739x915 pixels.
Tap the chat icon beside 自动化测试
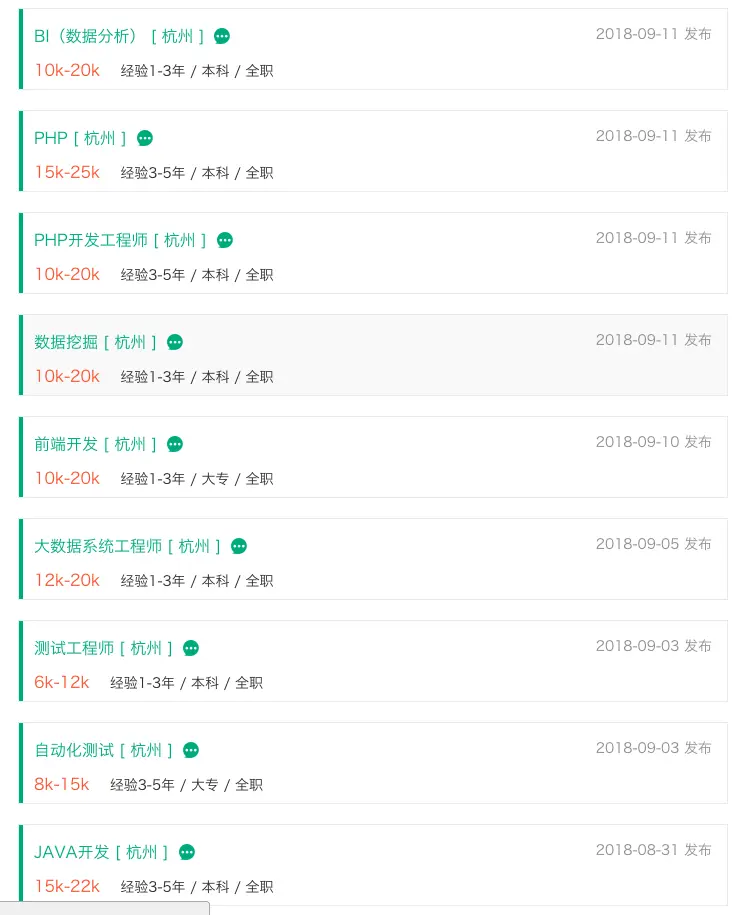click(191, 750)
